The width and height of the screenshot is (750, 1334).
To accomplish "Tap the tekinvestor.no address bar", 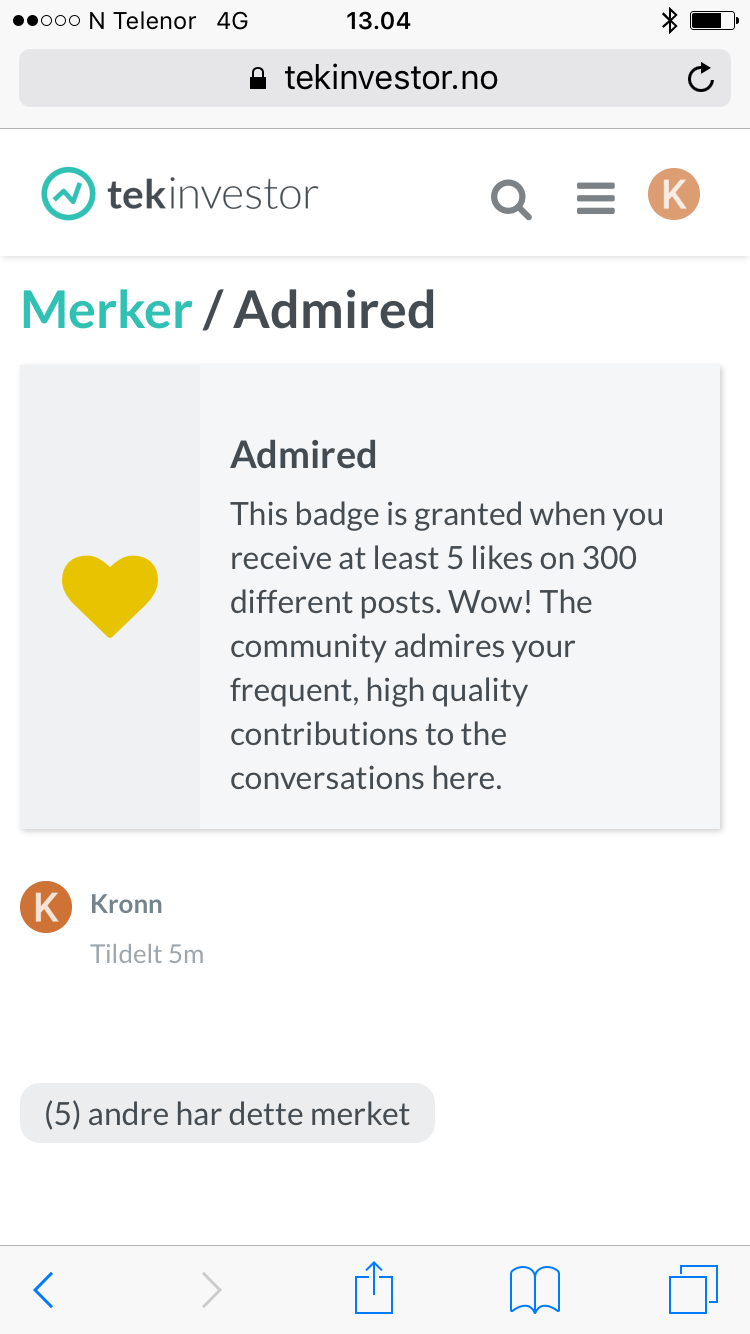I will coord(375,78).
